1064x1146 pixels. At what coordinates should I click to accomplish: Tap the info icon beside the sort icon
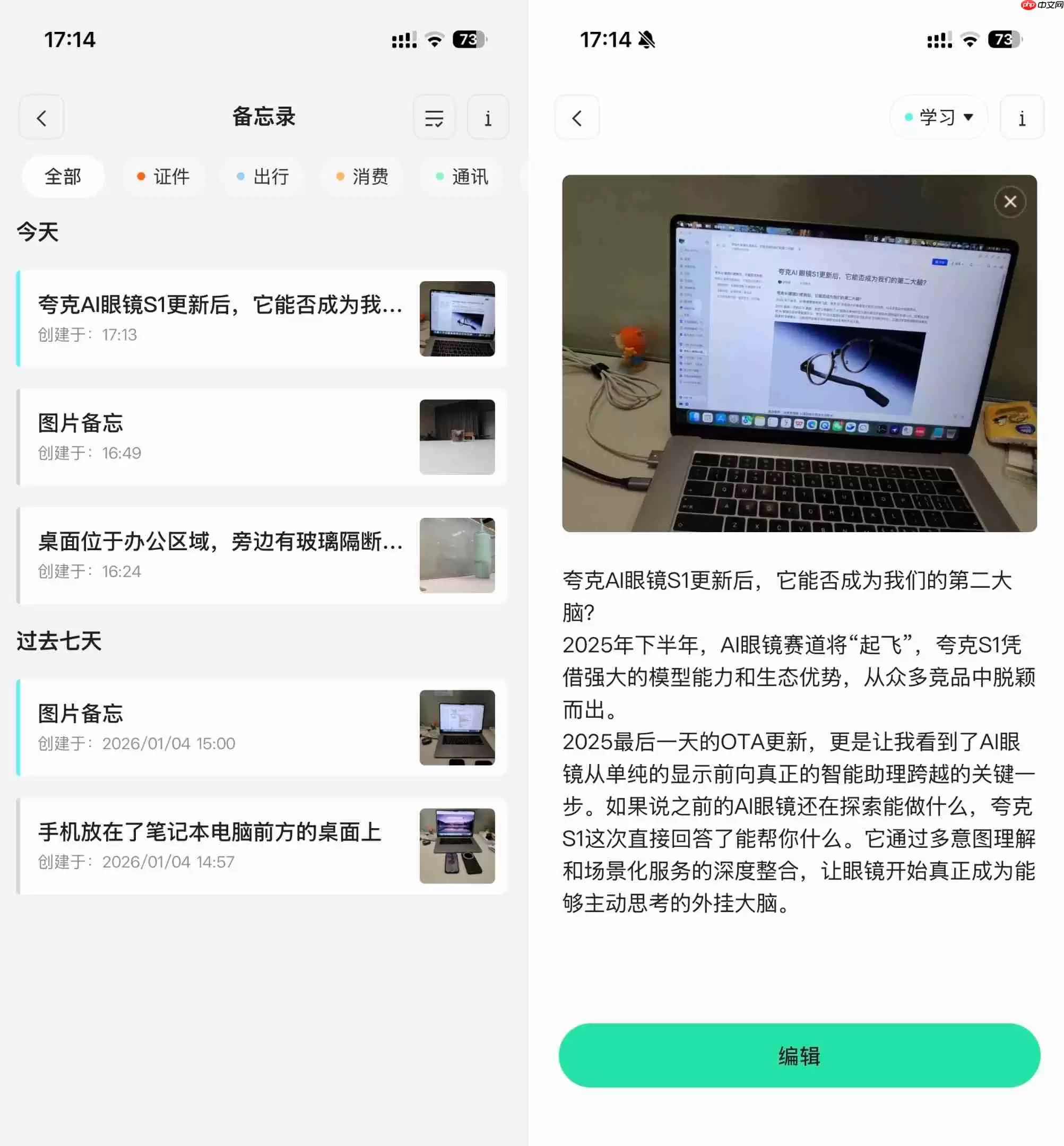[487, 117]
